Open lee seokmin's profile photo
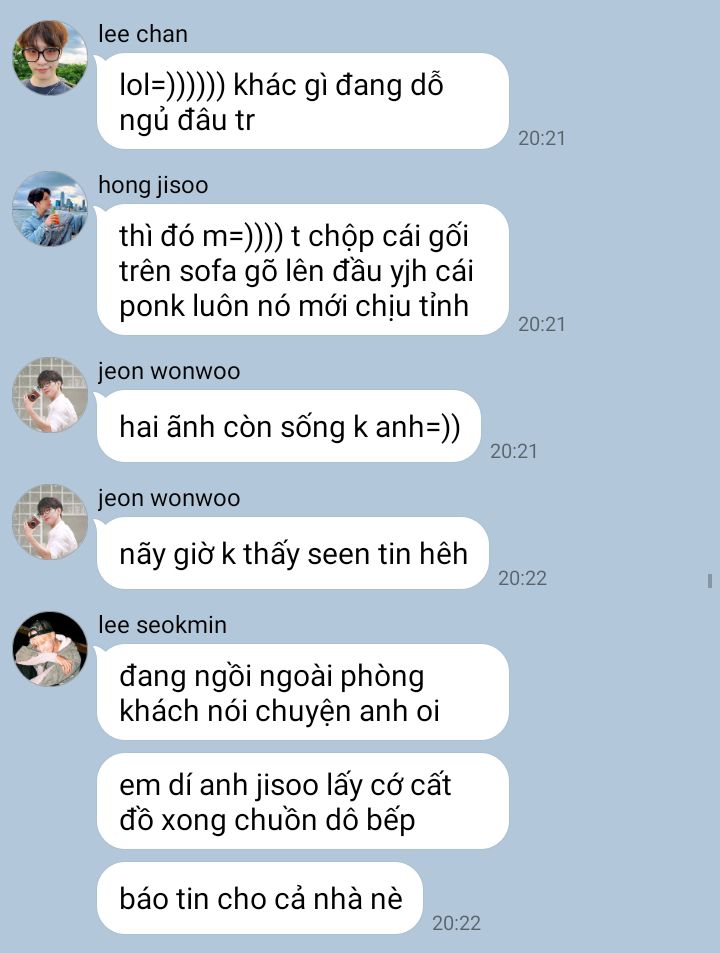 (x=50, y=649)
